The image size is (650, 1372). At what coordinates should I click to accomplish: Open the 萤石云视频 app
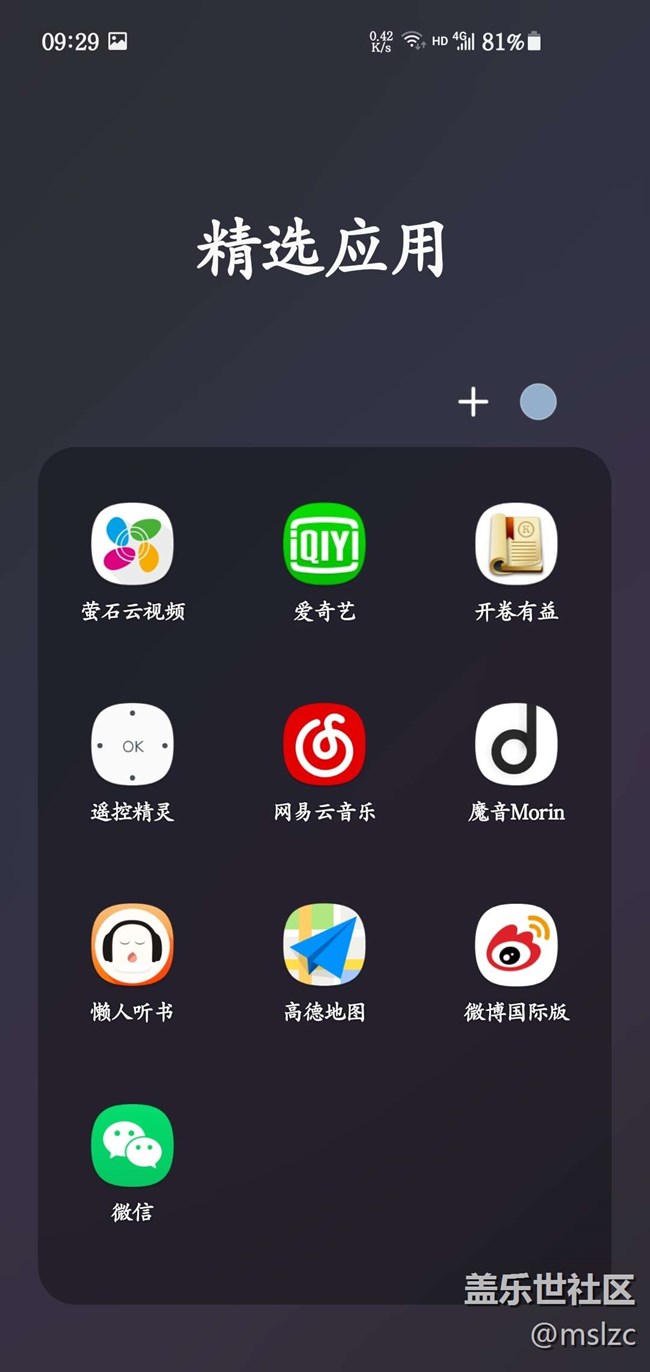132,543
